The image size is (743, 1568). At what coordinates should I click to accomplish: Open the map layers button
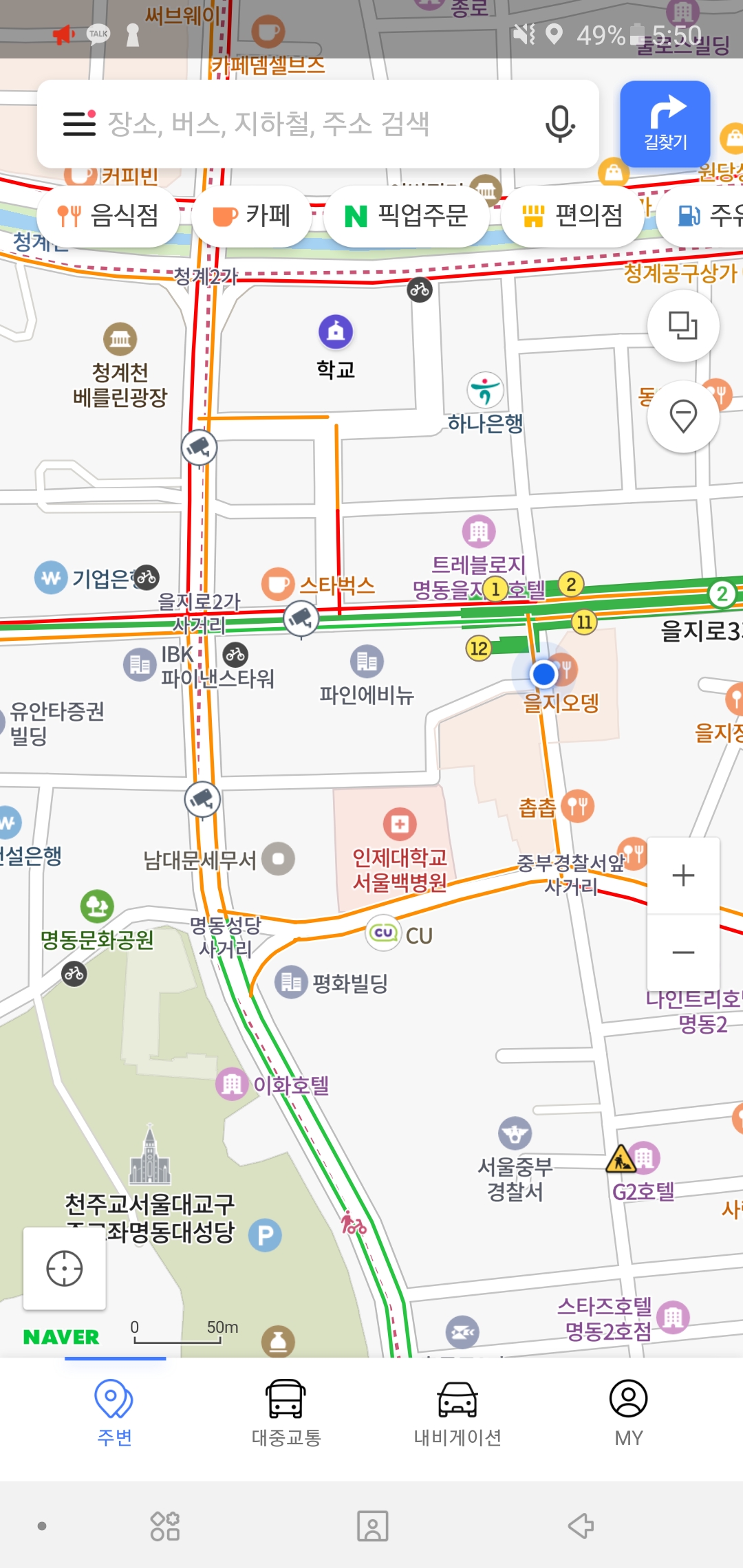point(683,325)
